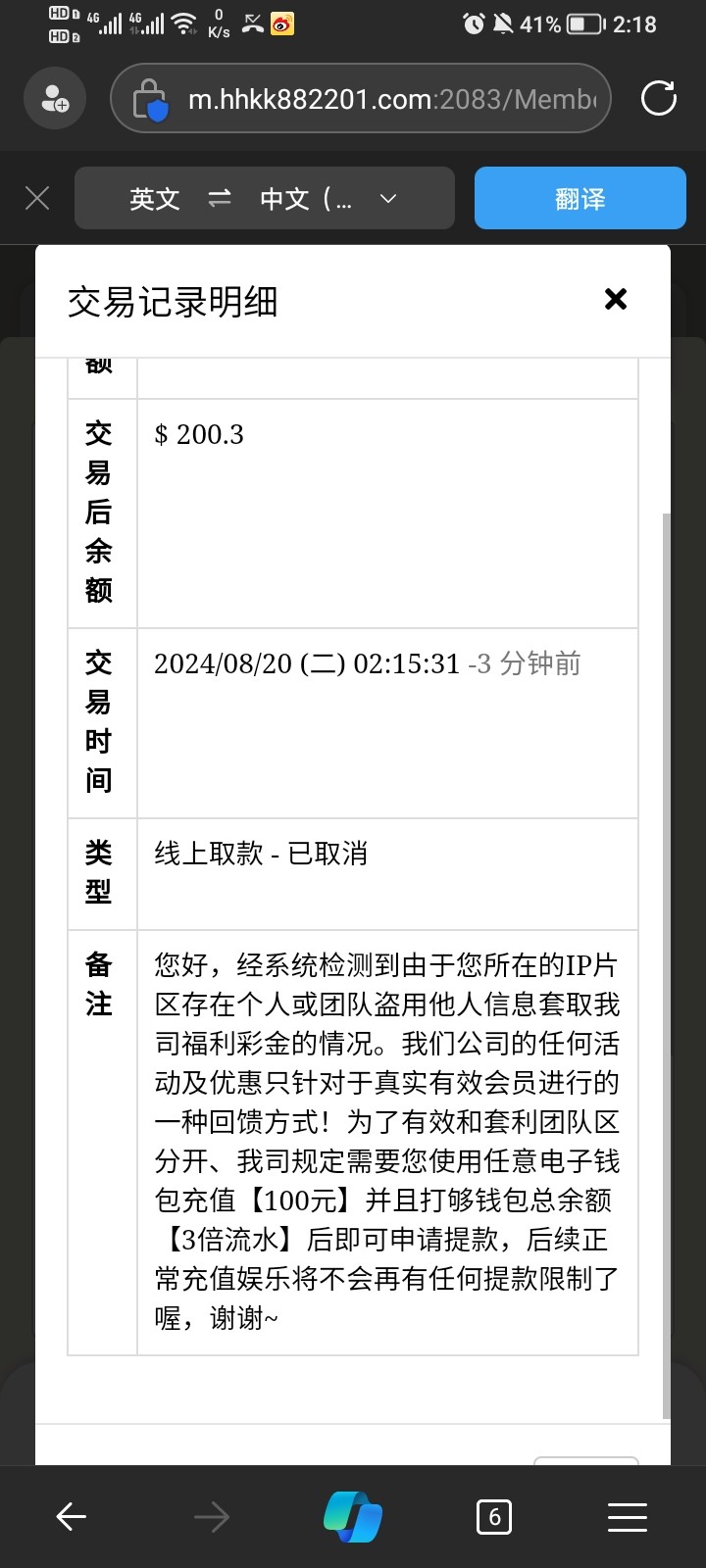Open the translation language dropdown
Viewport: 706px width, 1568px height.
tap(265, 199)
